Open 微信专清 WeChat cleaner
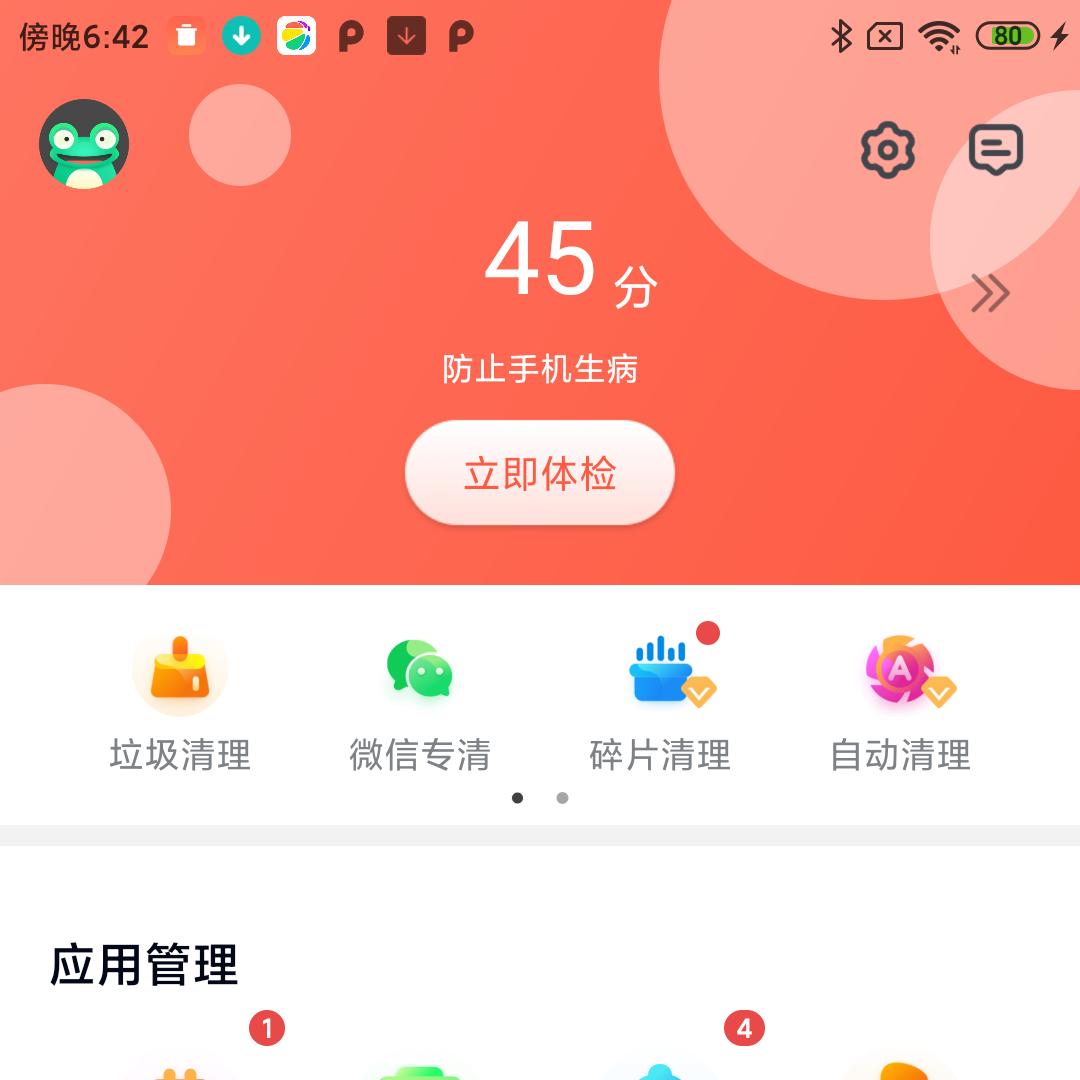This screenshot has width=1080, height=1080. coord(419,702)
